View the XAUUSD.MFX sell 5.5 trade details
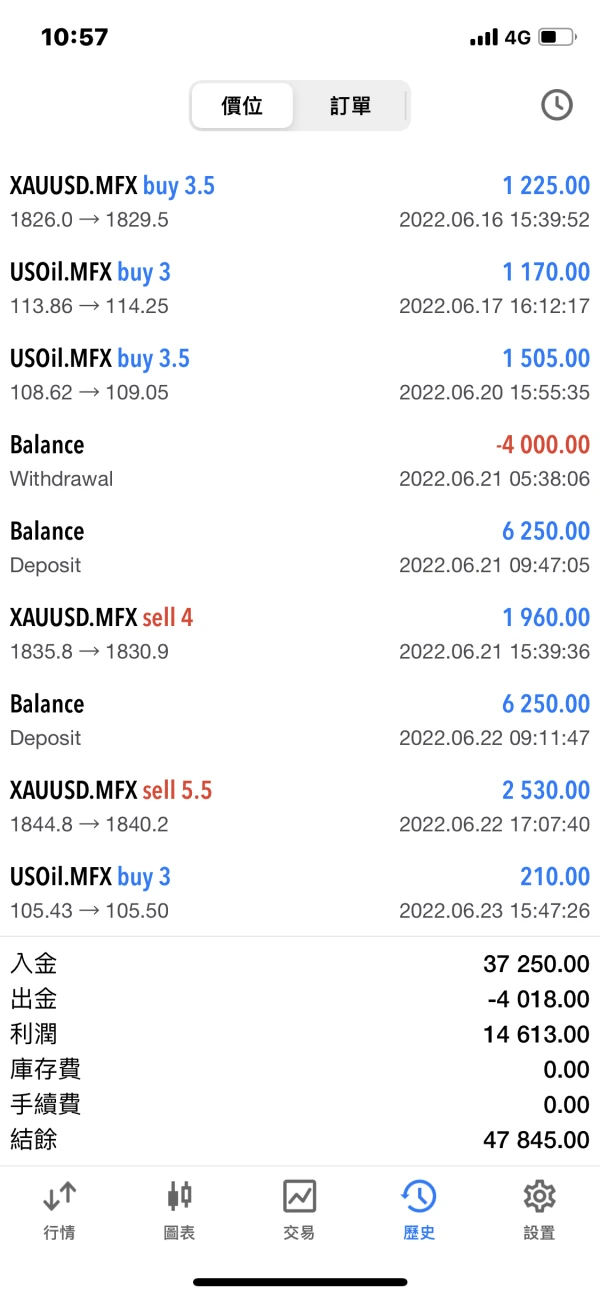 (x=300, y=807)
